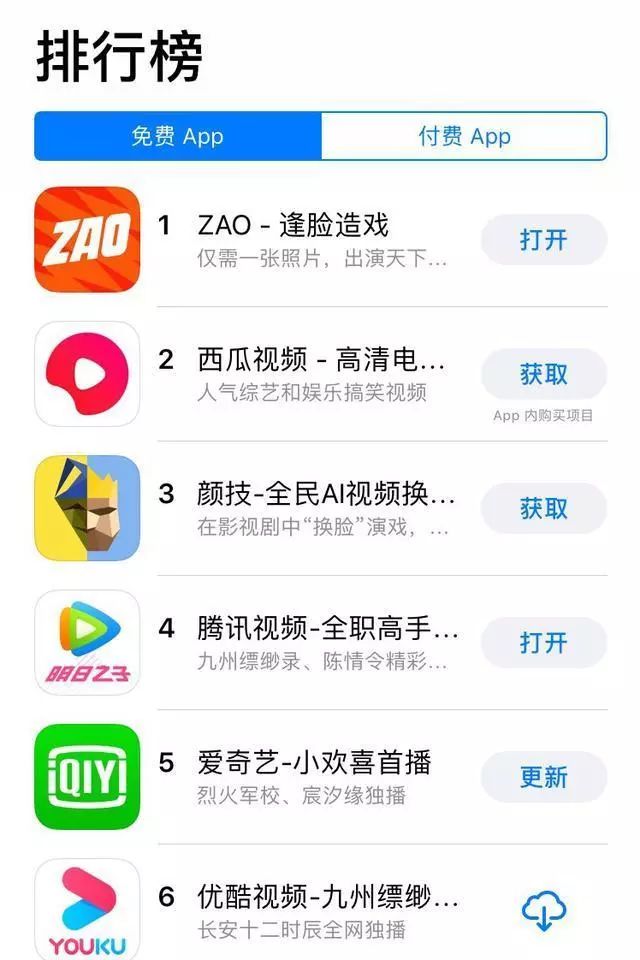Switch to the 付费 App tab
Image resolution: width=640 pixels, height=960 pixels.
pyautogui.click(x=464, y=136)
